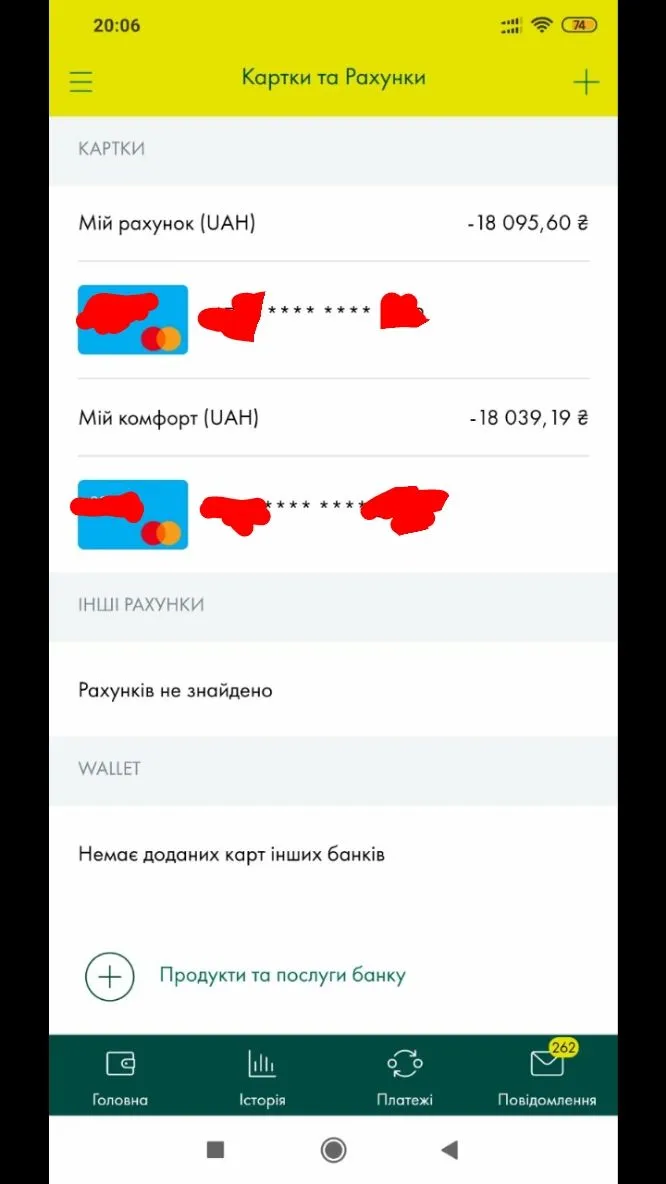Open the Мій комфорт (UAH) account
The height and width of the screenshot is (1184, 666).
click(333, 418)
